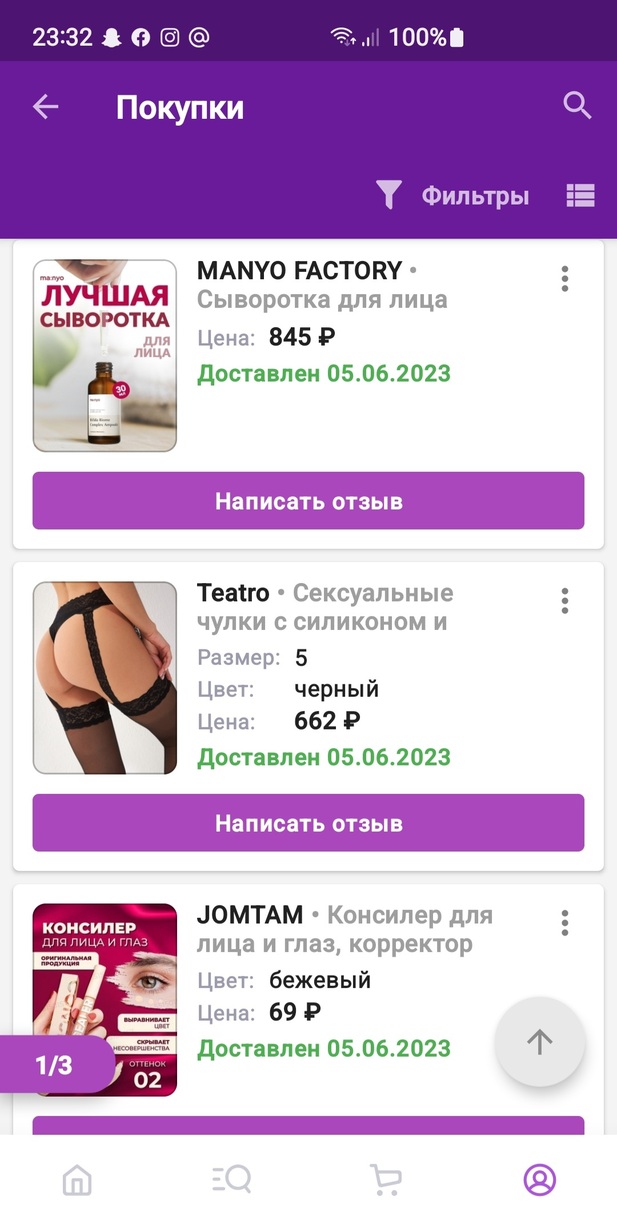
Task: Switch to list view layout
Action: pyautogui.click(x=580, y=196)
